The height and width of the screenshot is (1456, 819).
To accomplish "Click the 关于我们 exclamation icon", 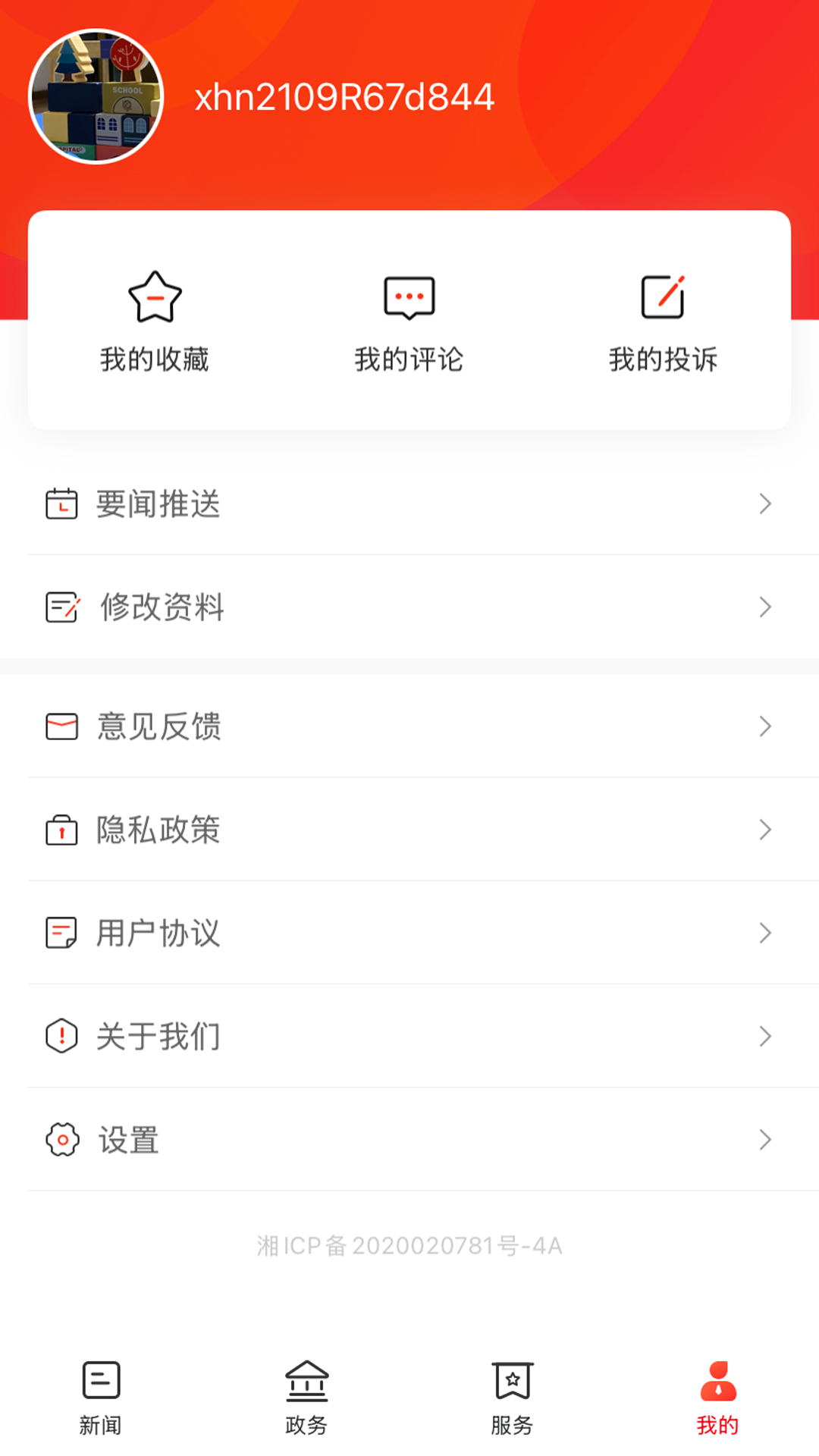I will coord(61,1036).
